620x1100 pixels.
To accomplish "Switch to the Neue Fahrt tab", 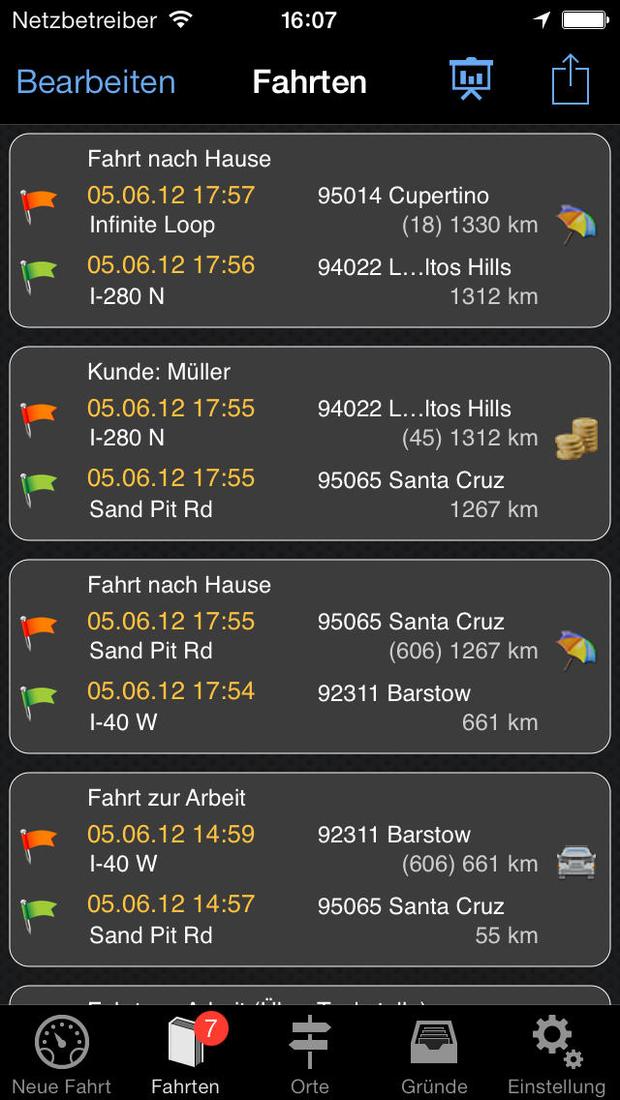I will (x=62, y=1054).
